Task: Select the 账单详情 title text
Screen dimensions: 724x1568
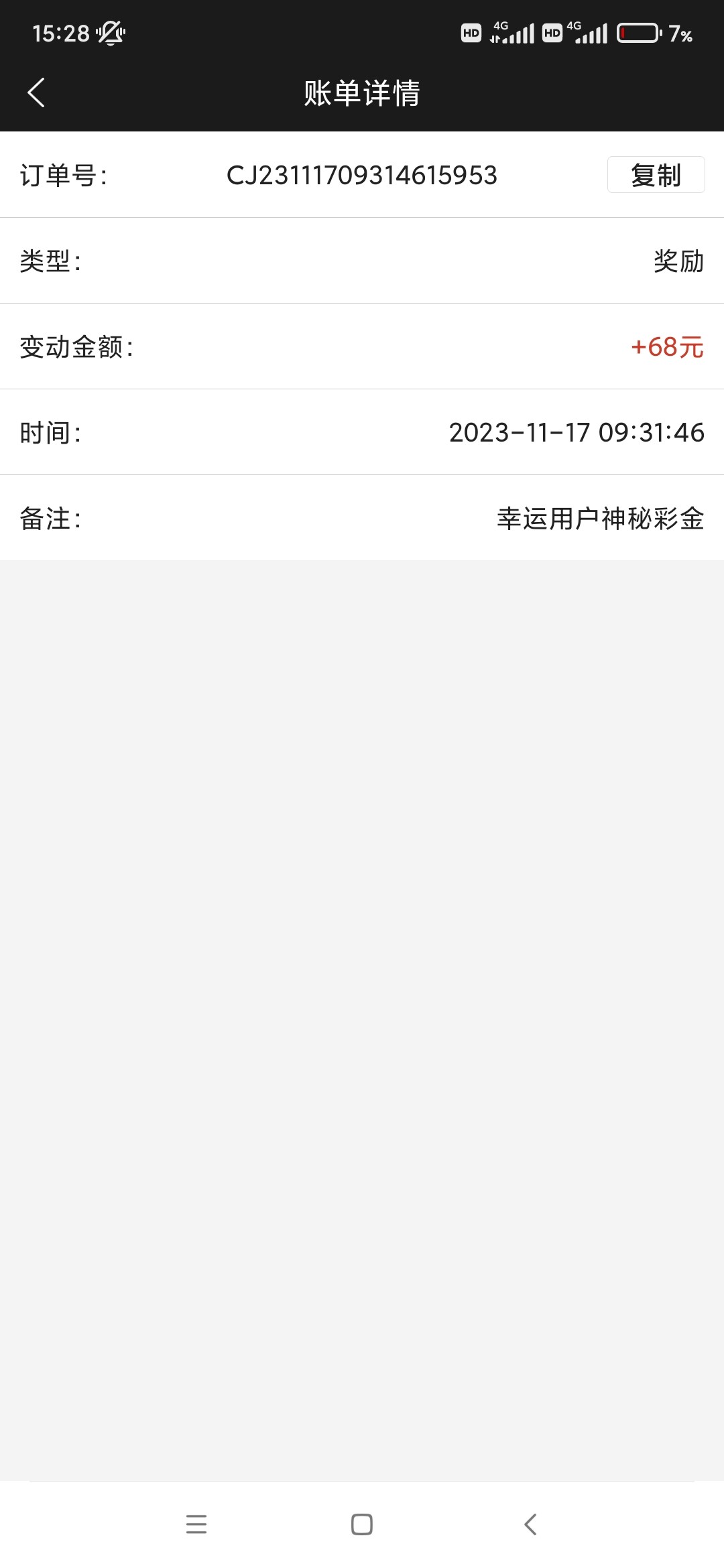Action: (x=362, y=94)
